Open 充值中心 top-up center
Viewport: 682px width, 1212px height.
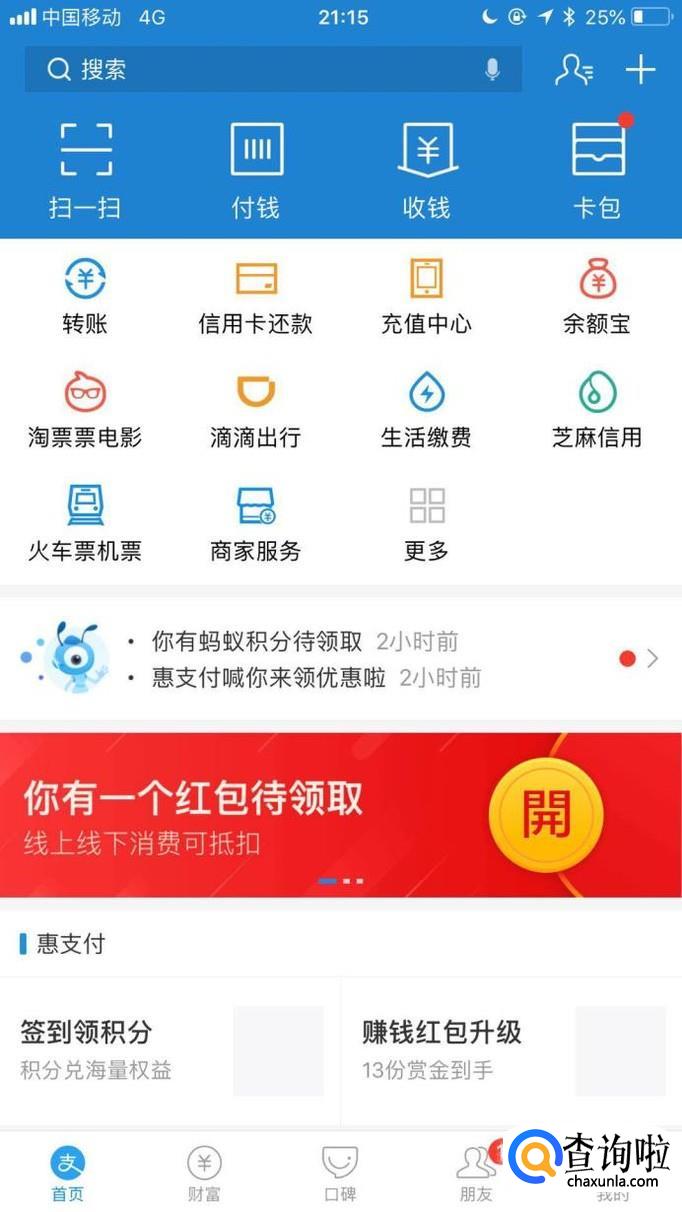427,296
